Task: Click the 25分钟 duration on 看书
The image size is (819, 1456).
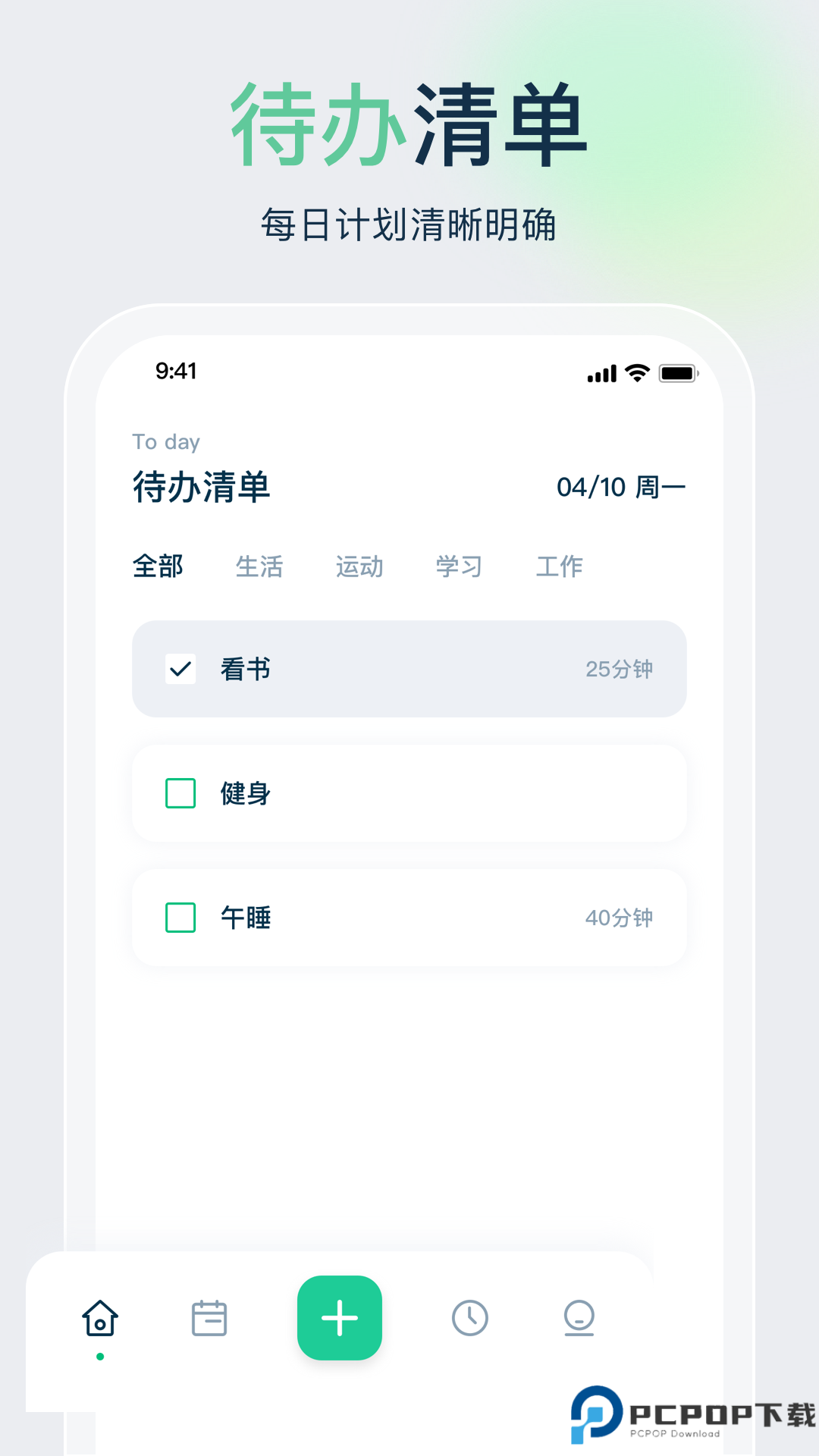Action: pyautogui.click(x=620, y=669)
